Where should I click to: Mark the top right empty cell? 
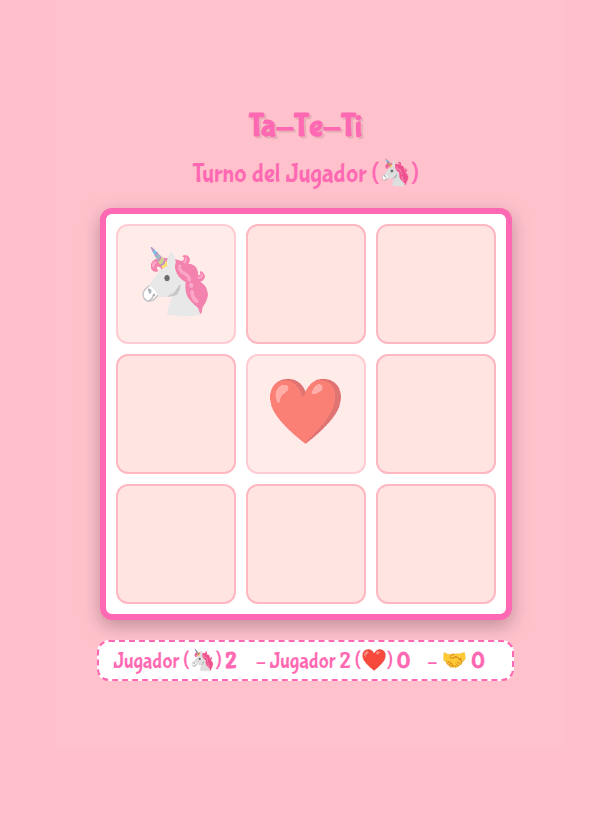436,284
